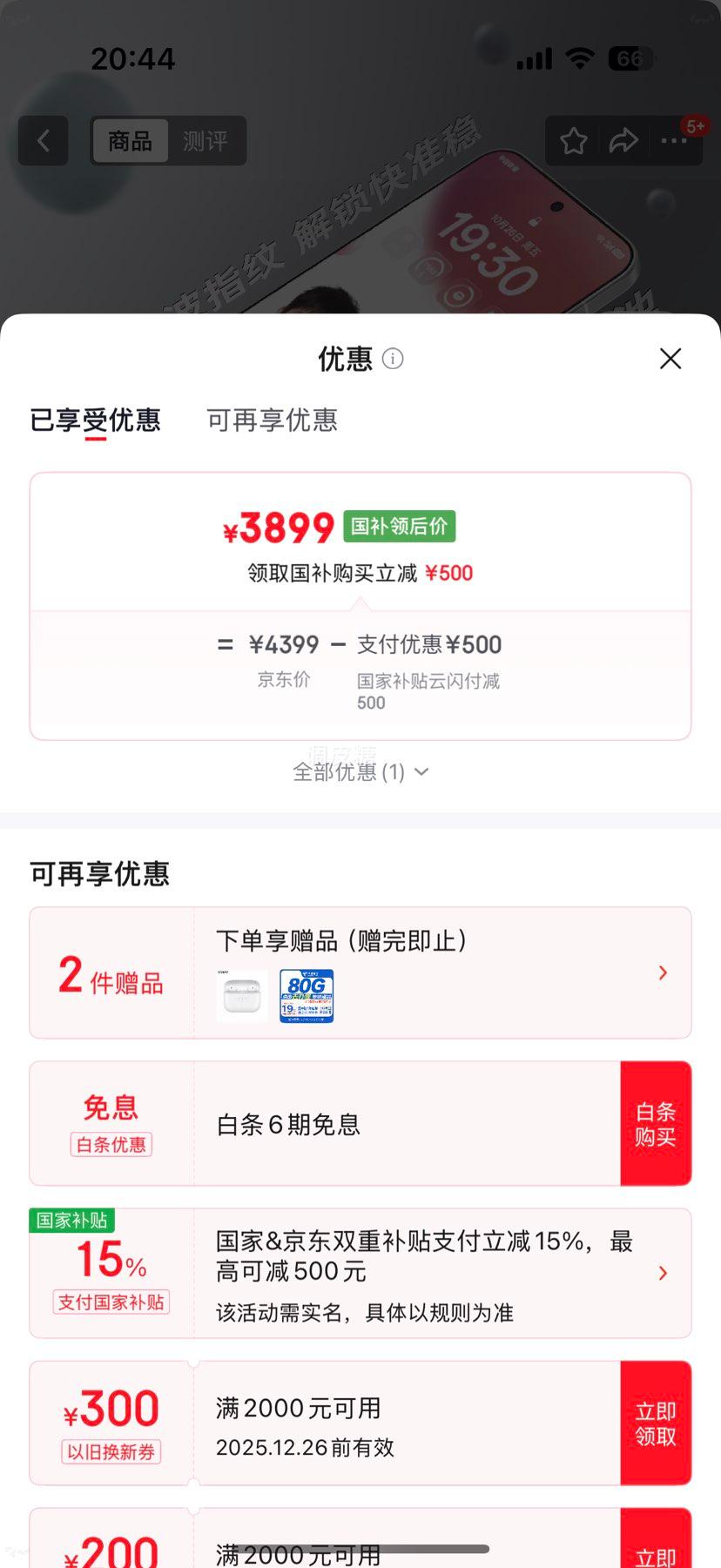Switch to the 测评 tab
Screen dimensions: 721x1568
[206, 140]
